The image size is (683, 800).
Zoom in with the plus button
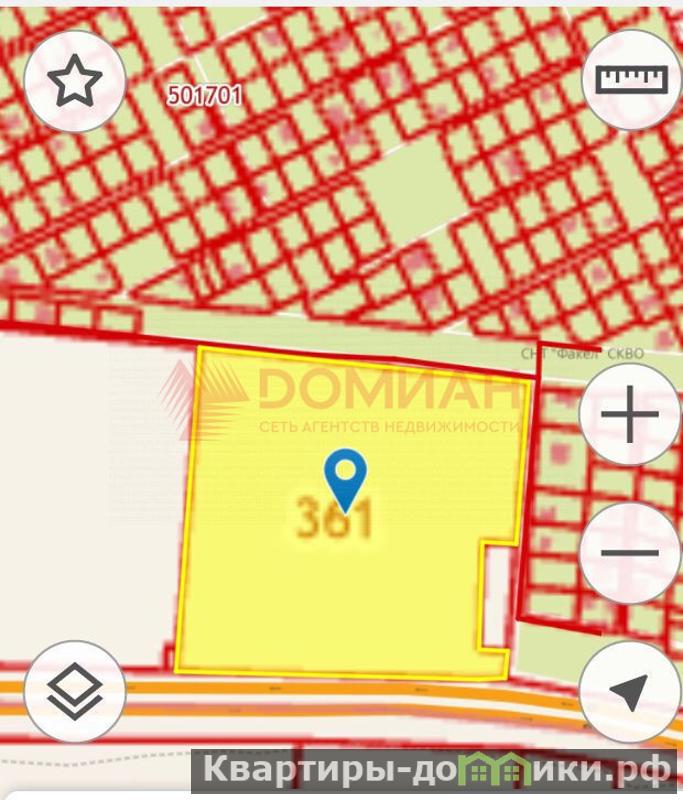click(x=630, y=414)
